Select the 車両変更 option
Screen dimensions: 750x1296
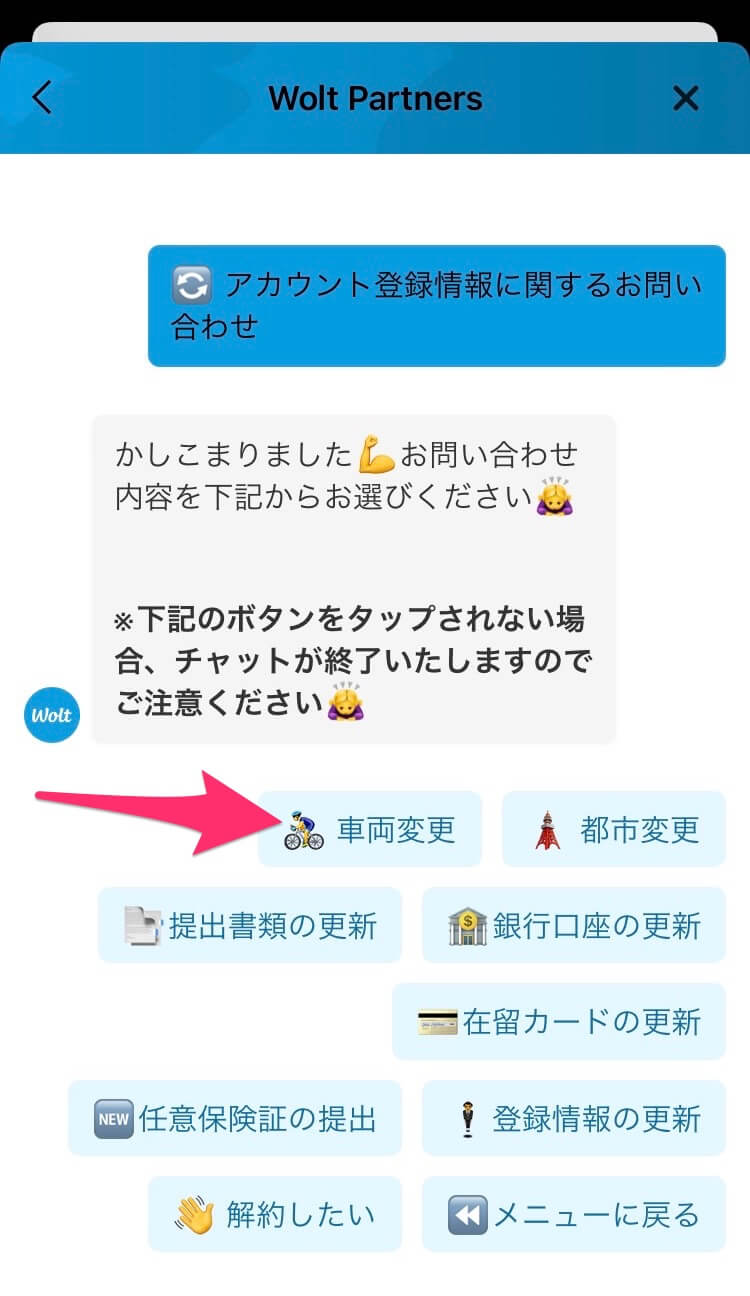370,829
